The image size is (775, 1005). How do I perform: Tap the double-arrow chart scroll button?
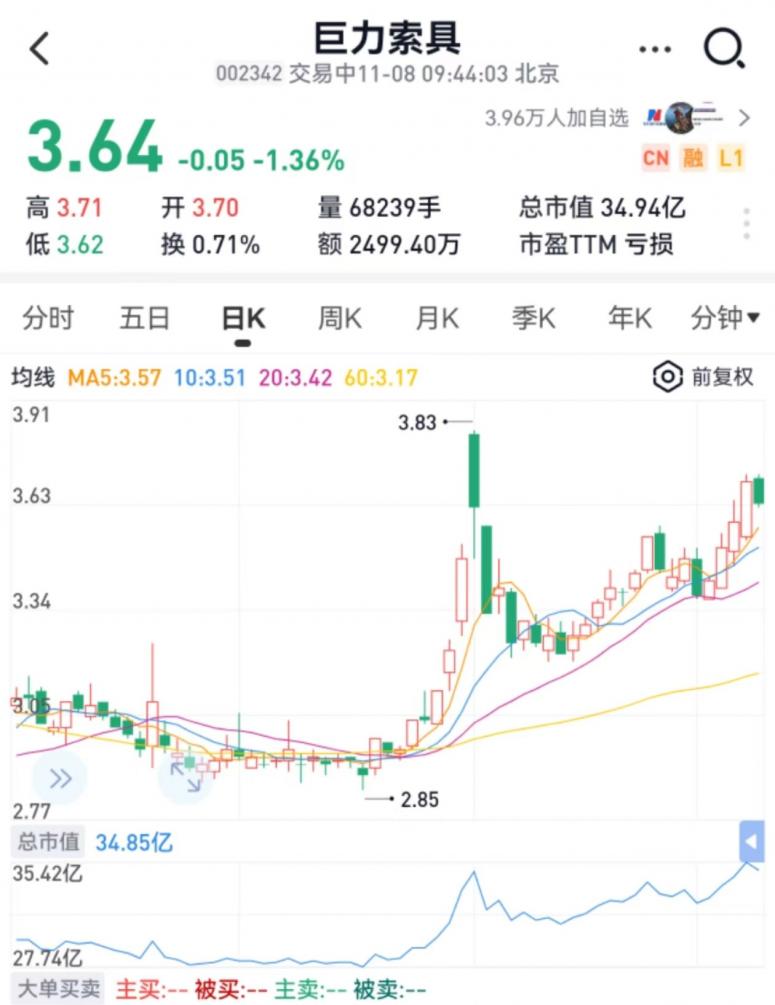click(x=60, y=778)
